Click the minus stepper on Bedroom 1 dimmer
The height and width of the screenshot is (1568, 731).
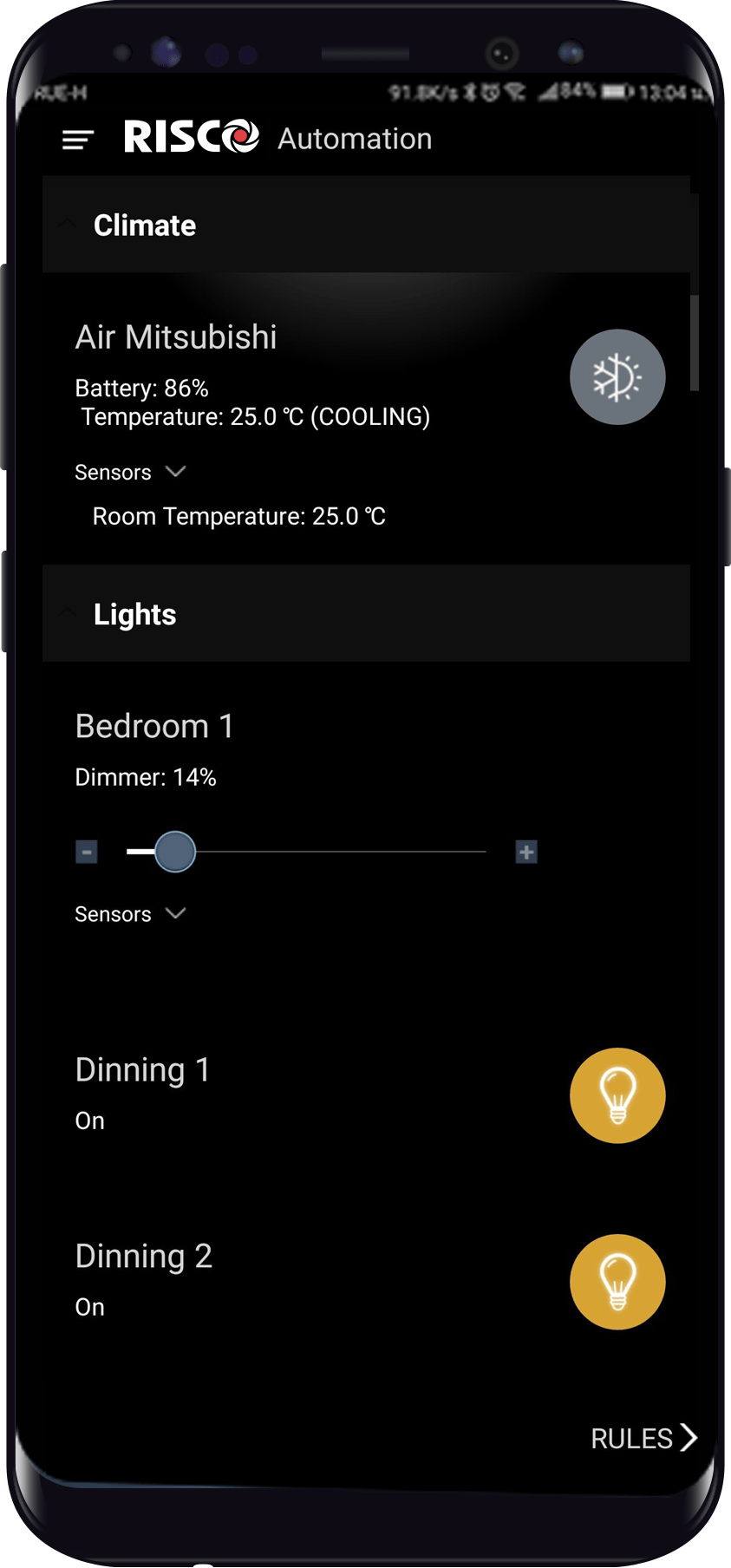tap(86, 852)
